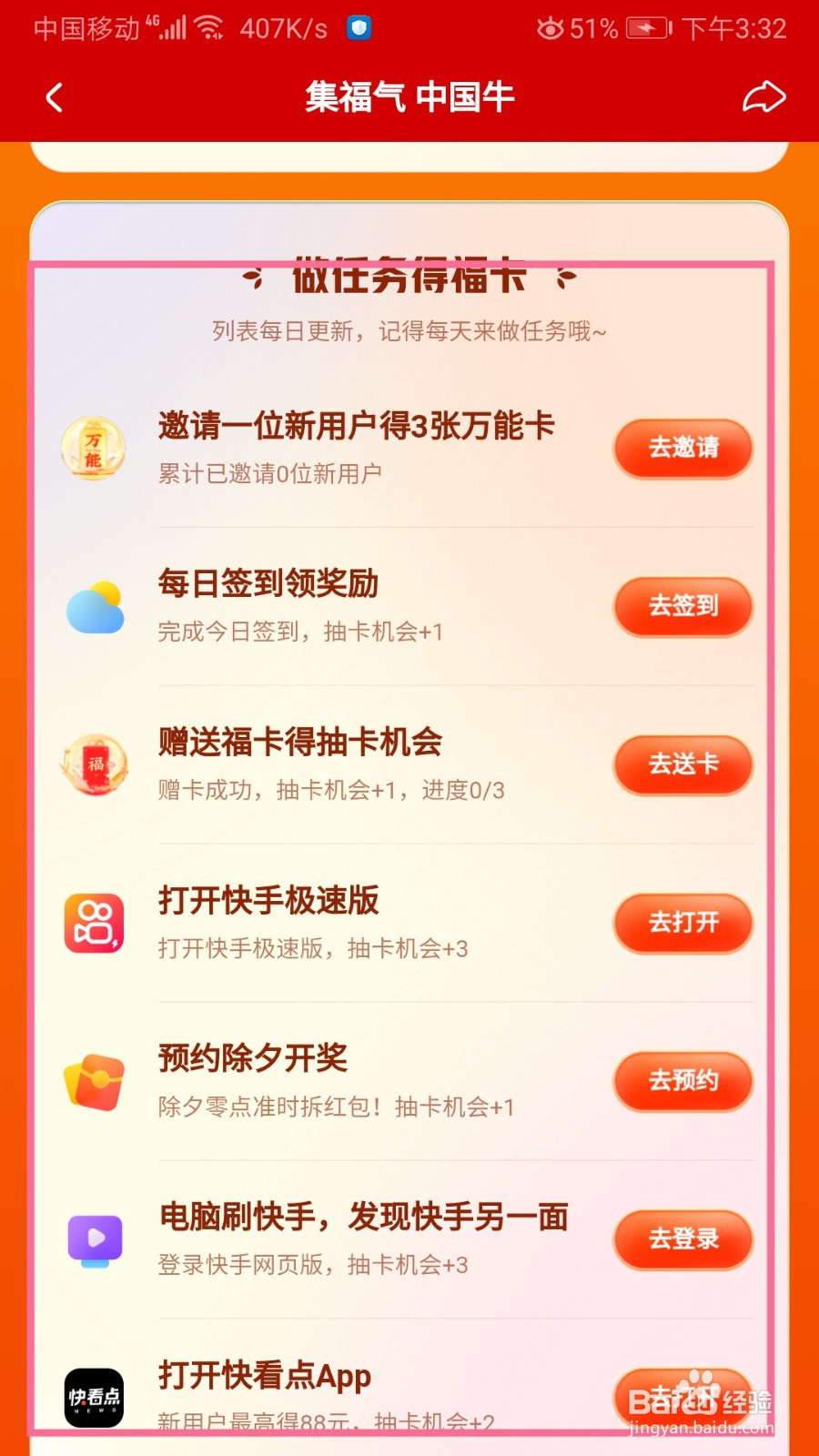This screenshot has height=1456, width=819.
Task: Tap the 去邀请 button
Action: 682,448
